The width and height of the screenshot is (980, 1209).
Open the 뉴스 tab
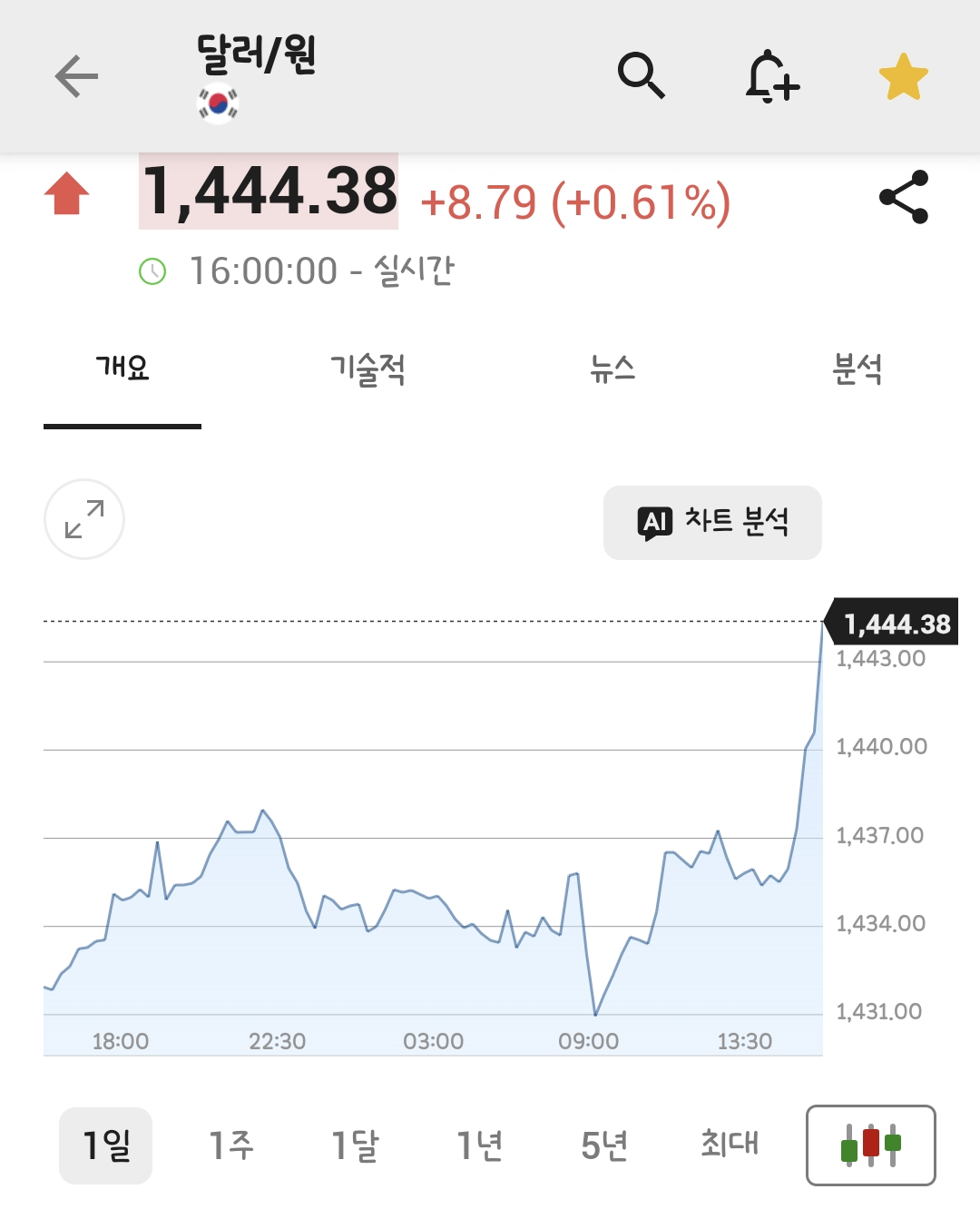coord(612,368)
